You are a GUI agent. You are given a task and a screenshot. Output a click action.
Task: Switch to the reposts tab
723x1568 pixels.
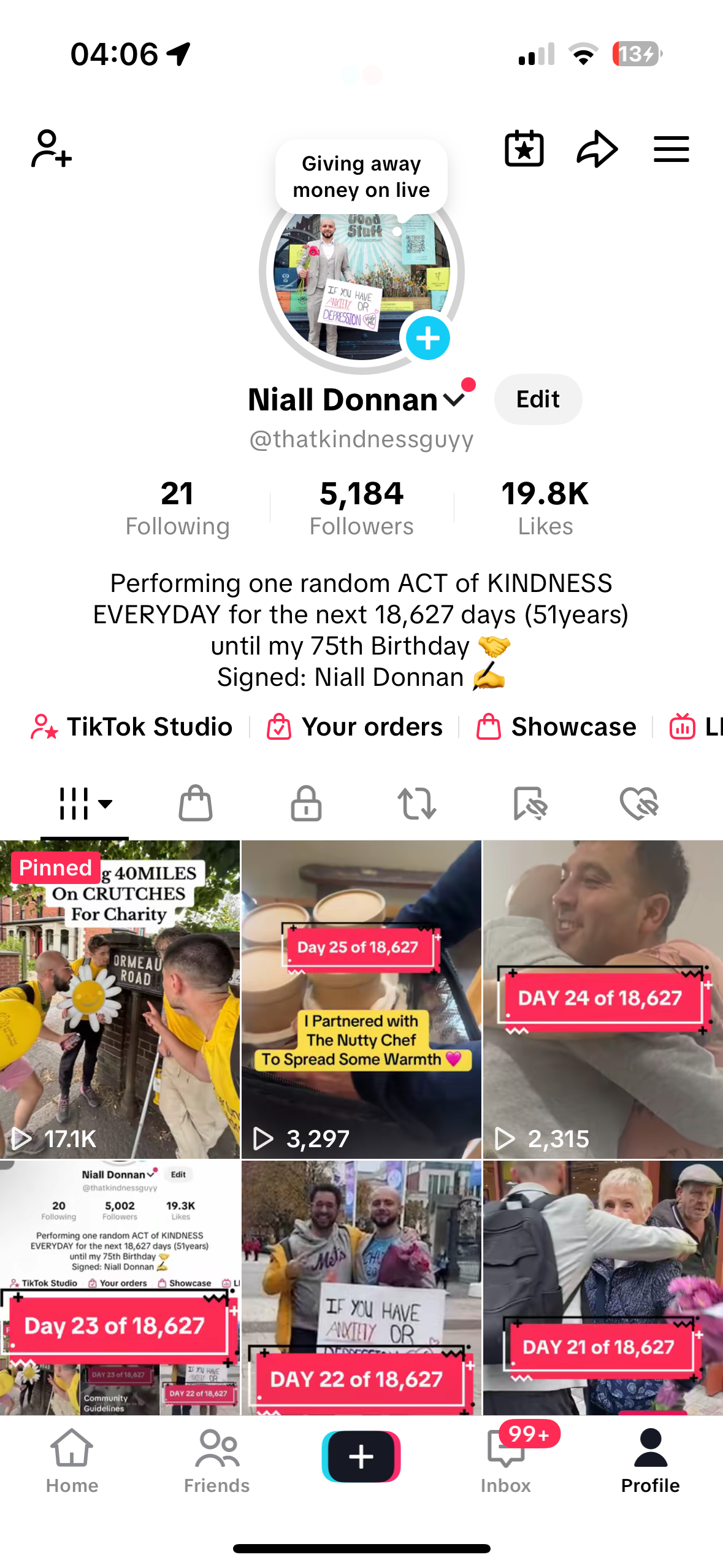417,803
